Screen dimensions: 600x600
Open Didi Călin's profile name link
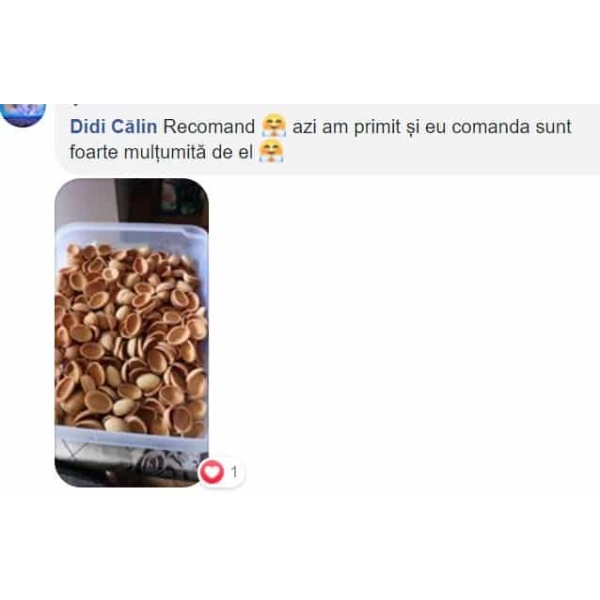[113, 128]
